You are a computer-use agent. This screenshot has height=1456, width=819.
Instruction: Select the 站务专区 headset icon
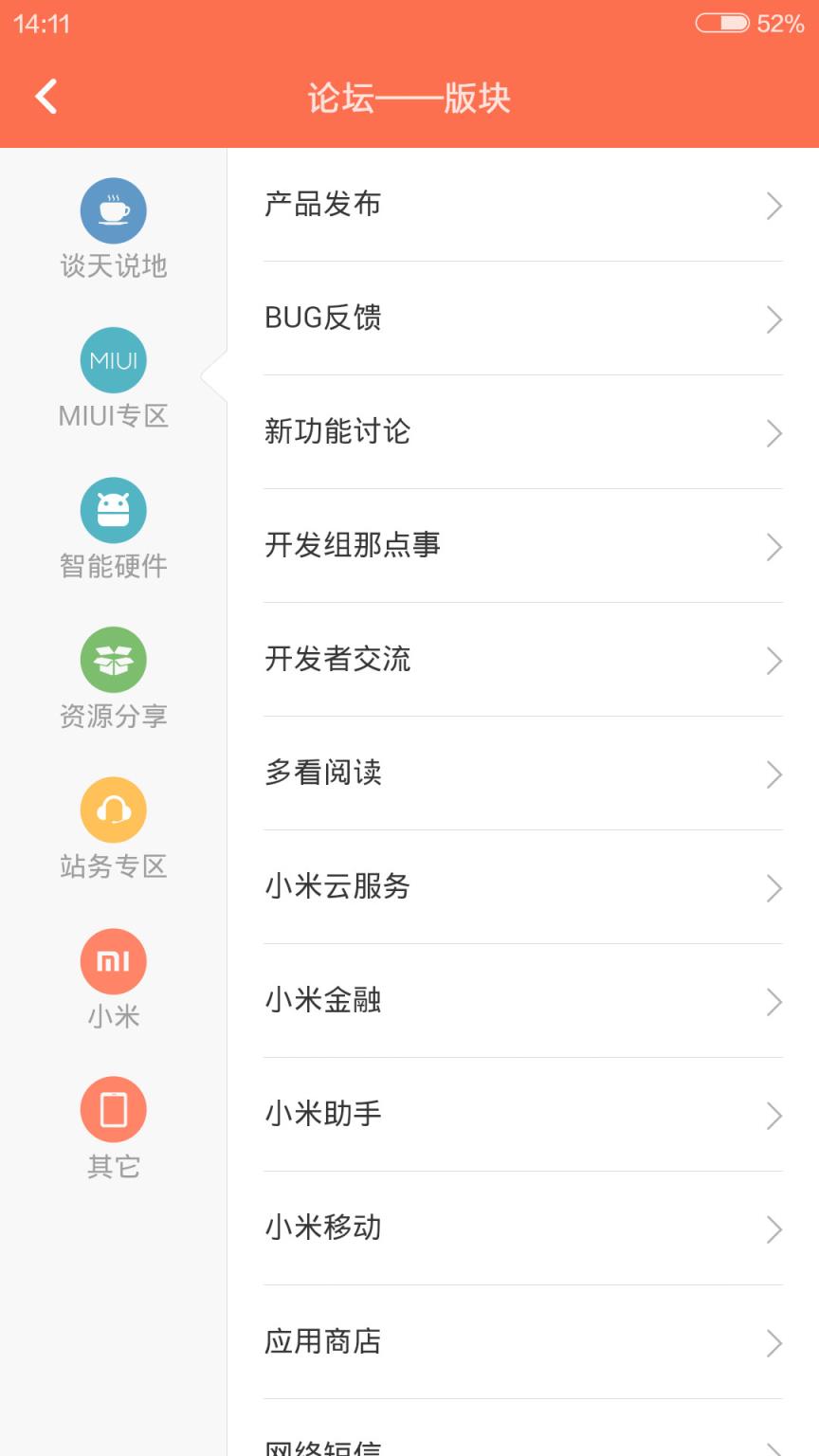click(x=113, y=810)
